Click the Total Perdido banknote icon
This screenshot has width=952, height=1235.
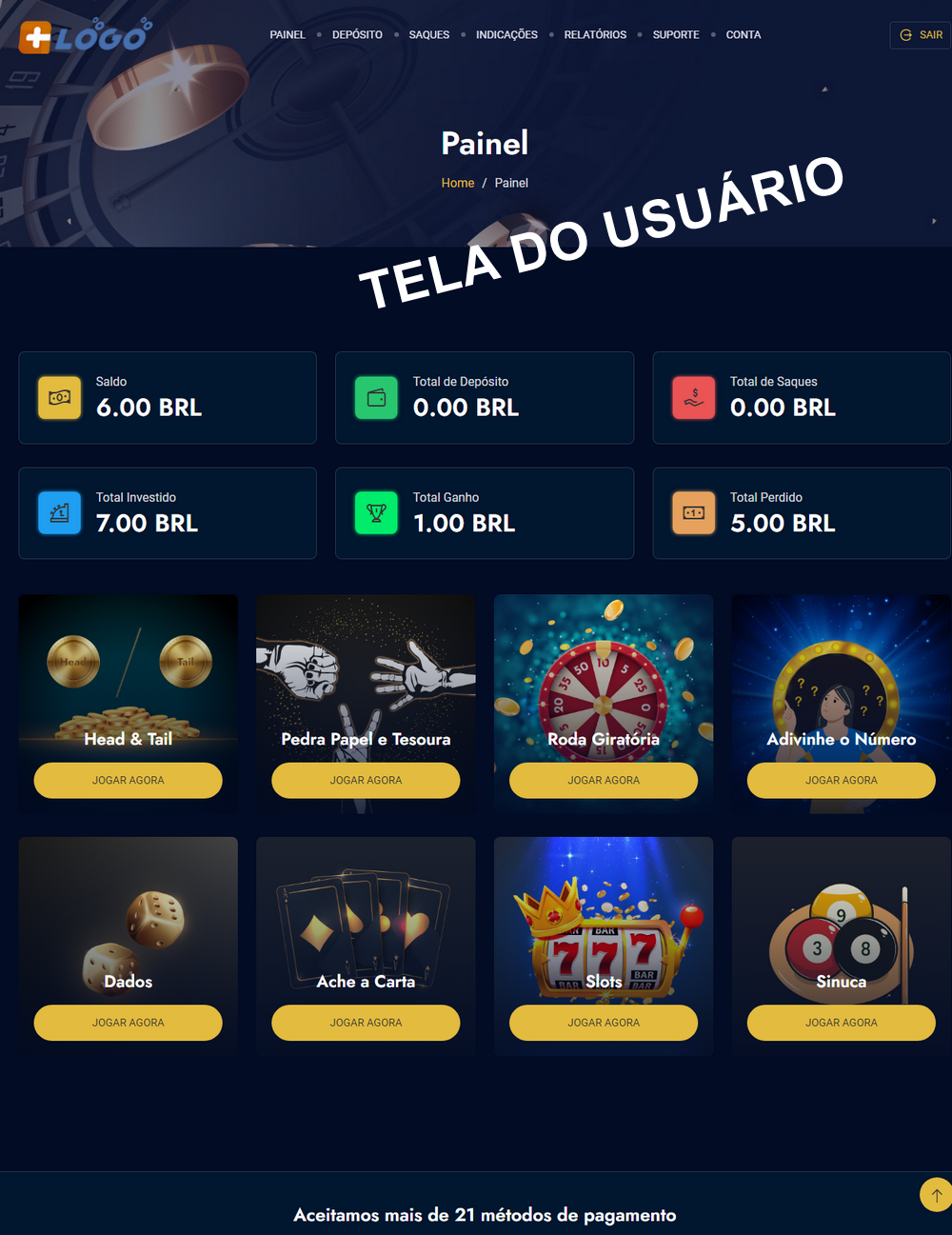(x=693, y=512)
